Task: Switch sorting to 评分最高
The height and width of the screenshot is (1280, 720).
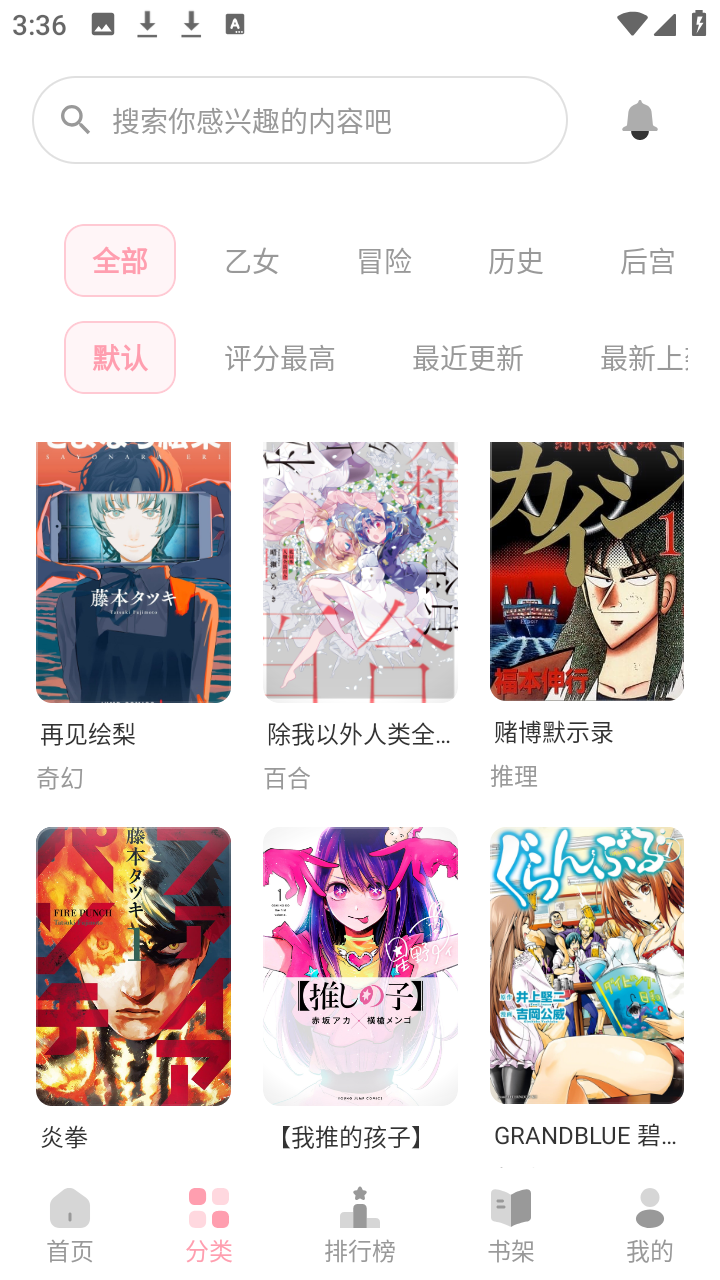Action: tap(280, 357)
